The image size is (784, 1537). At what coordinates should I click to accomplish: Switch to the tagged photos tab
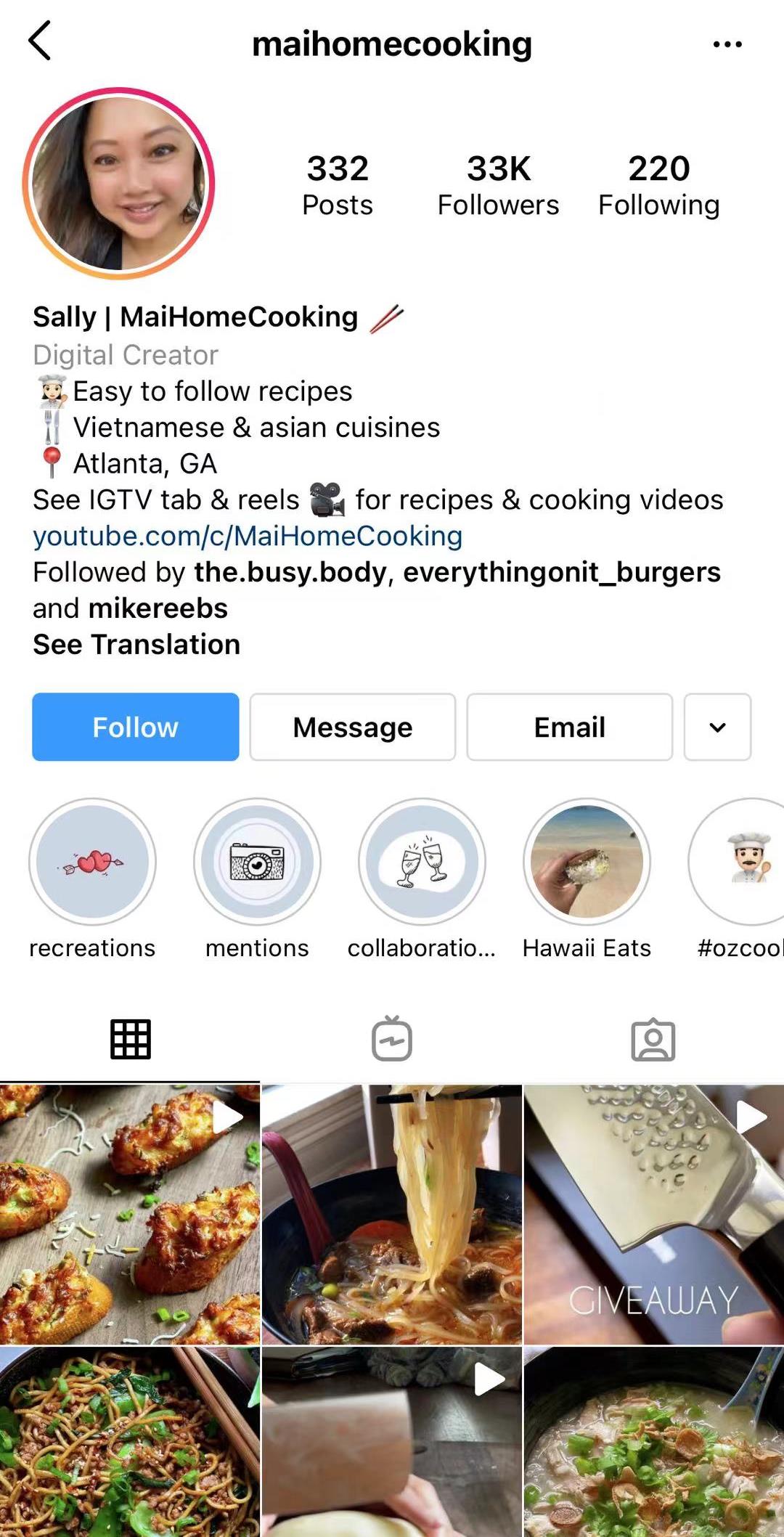pyautogui.click(x=653, y=1039)
